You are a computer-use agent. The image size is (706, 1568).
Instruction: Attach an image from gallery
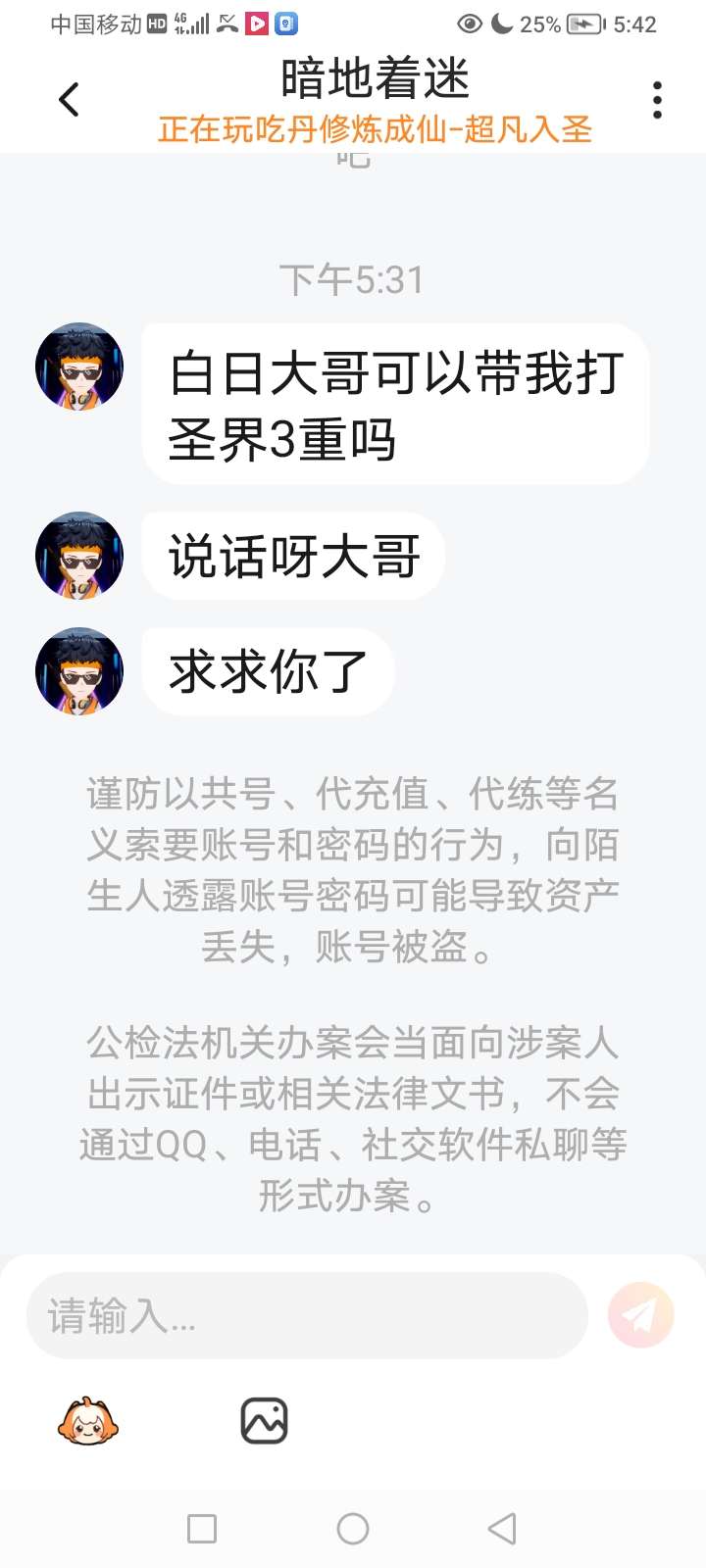264,1421
